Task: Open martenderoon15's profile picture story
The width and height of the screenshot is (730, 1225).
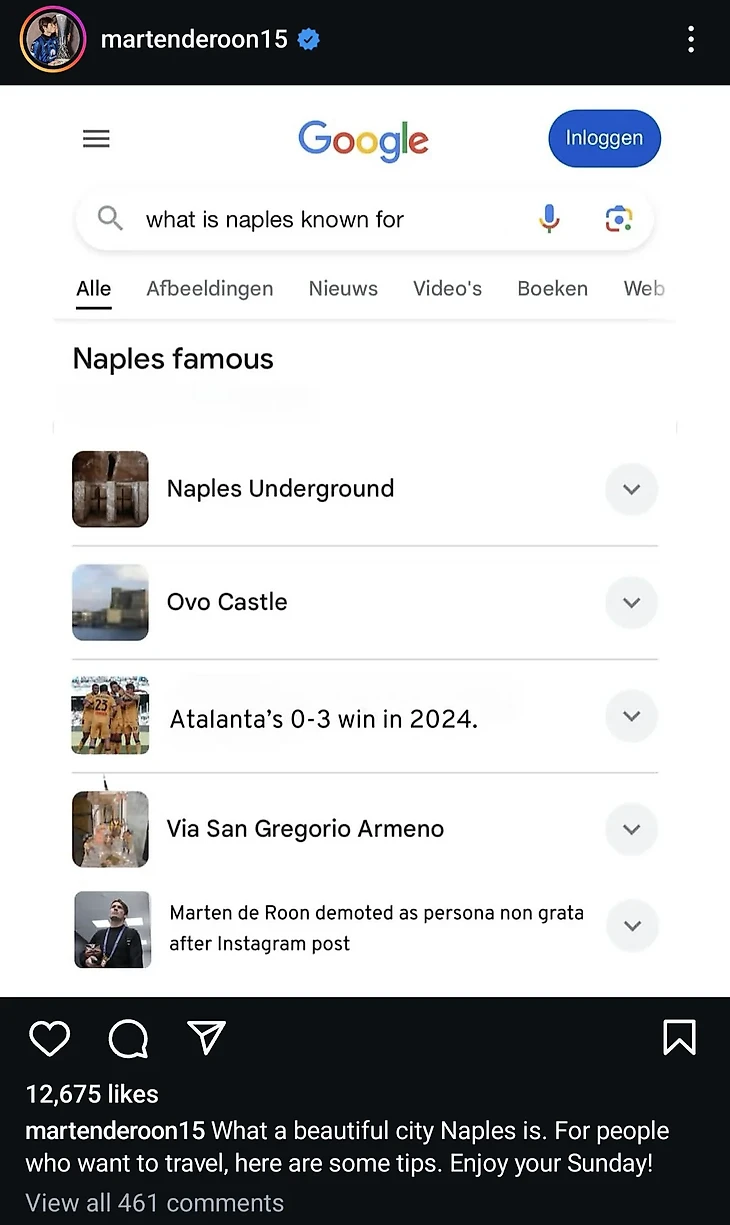Action: coord(52,40)
